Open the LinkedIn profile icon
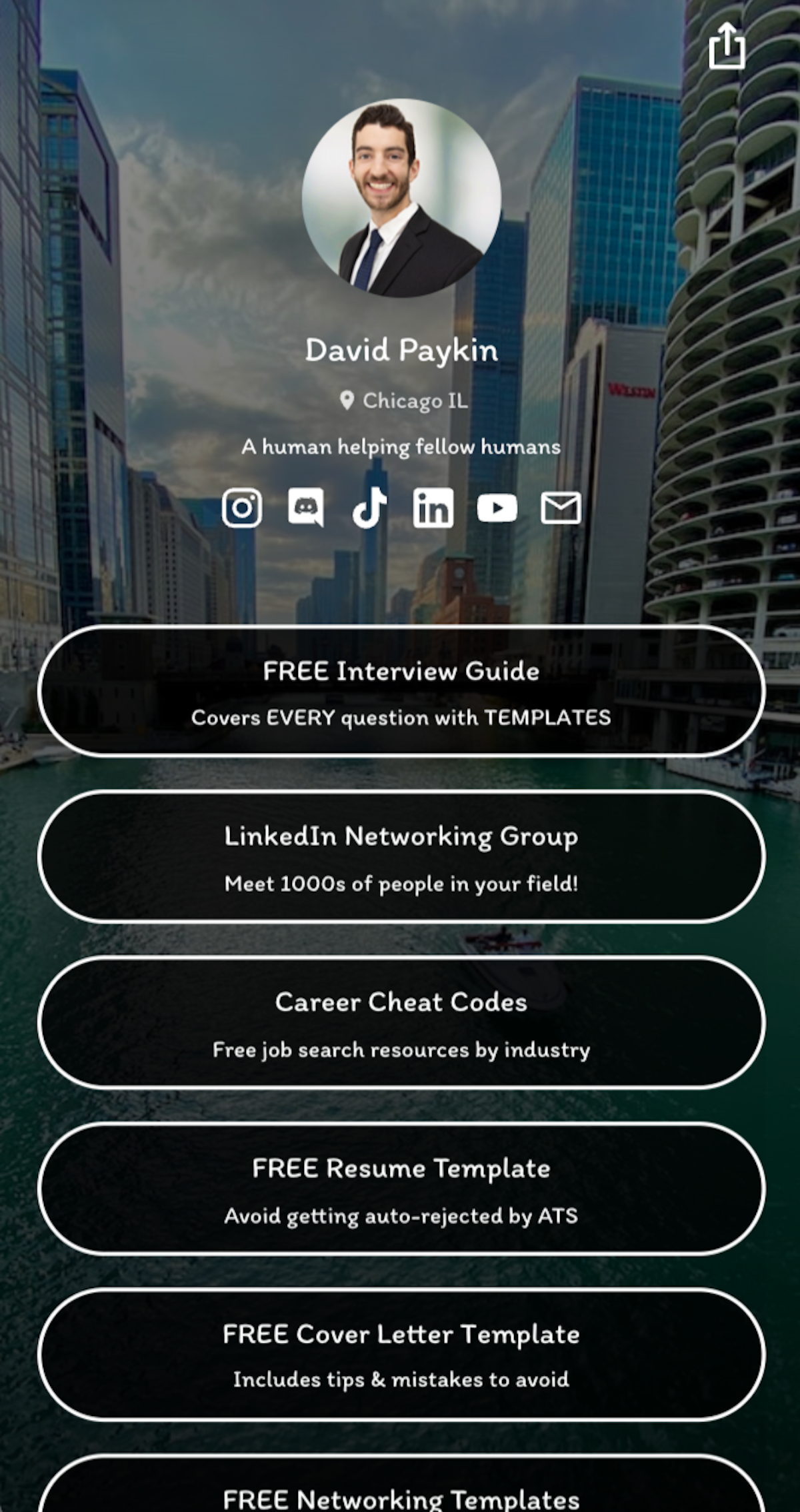 coord(433,508)
